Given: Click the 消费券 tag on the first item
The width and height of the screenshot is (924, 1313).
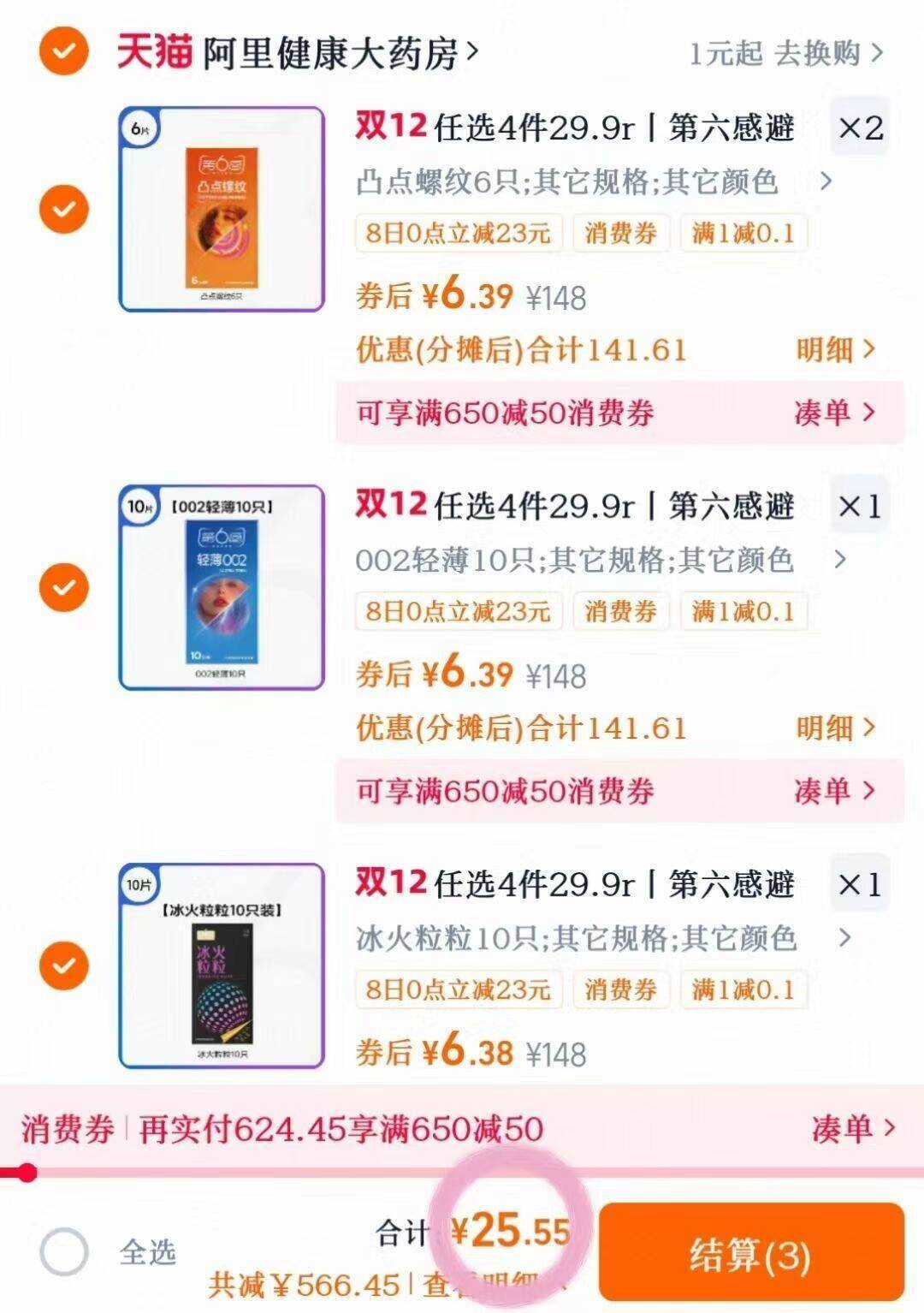Looking at the screenshot, I should click(620, 233).
